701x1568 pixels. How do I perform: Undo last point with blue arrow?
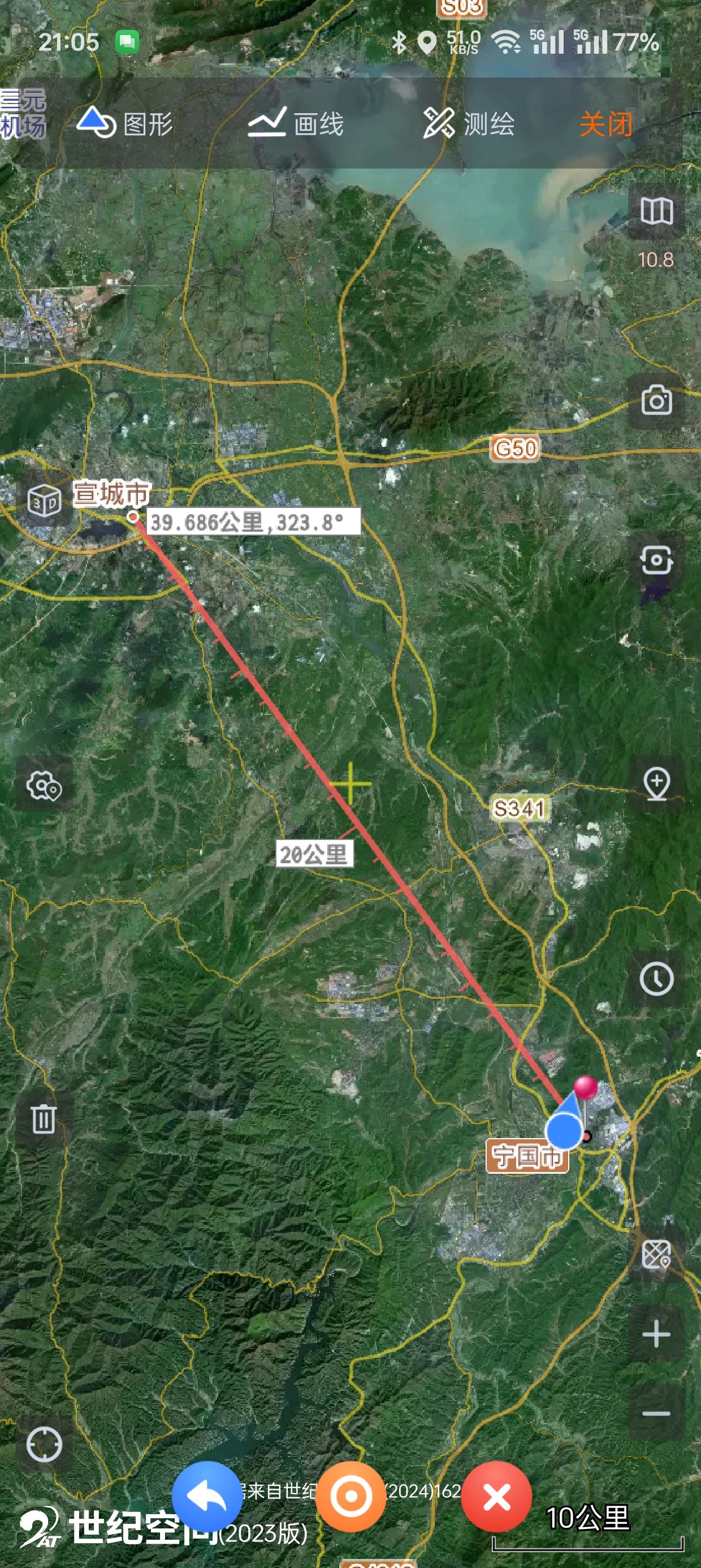click(x=207, y=1496)
